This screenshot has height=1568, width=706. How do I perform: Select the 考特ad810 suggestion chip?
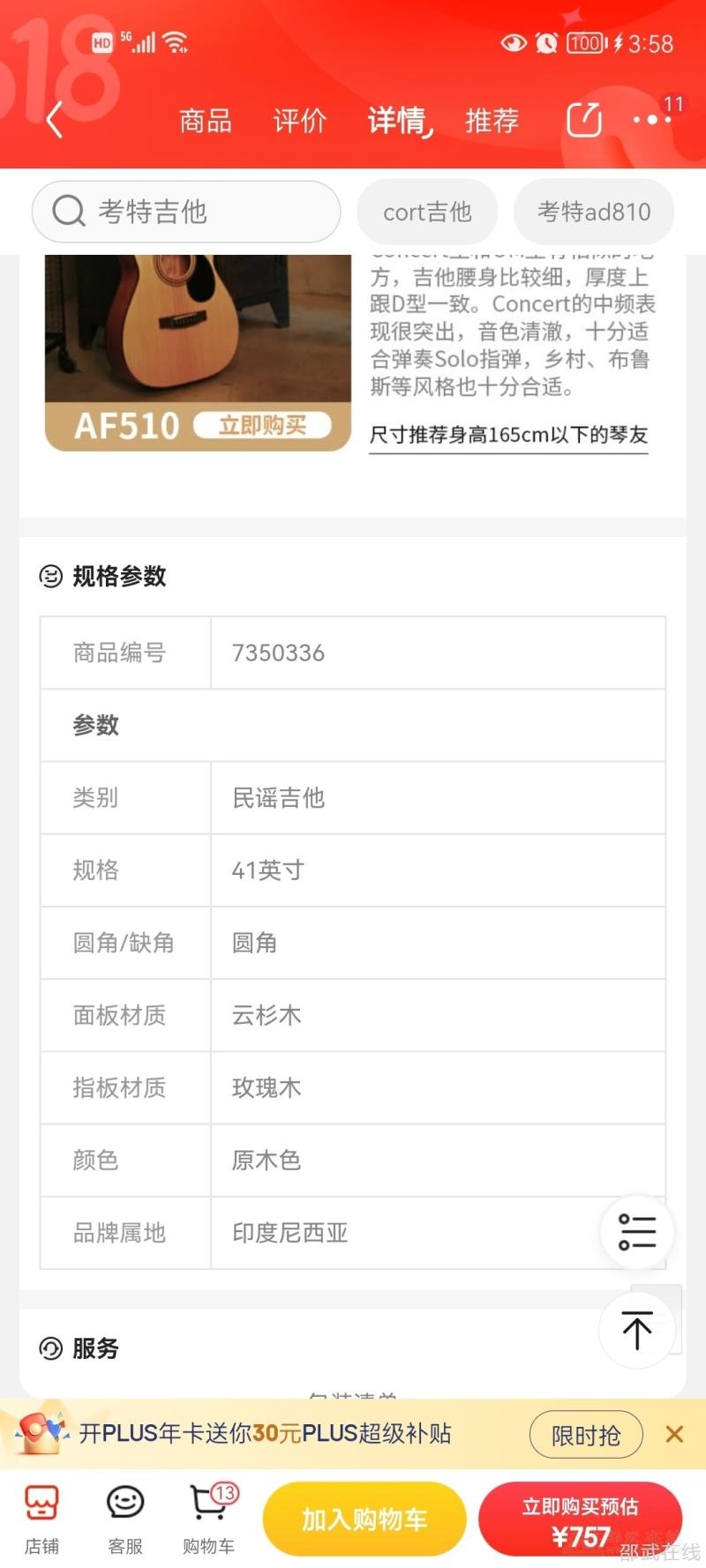[594, 212]
